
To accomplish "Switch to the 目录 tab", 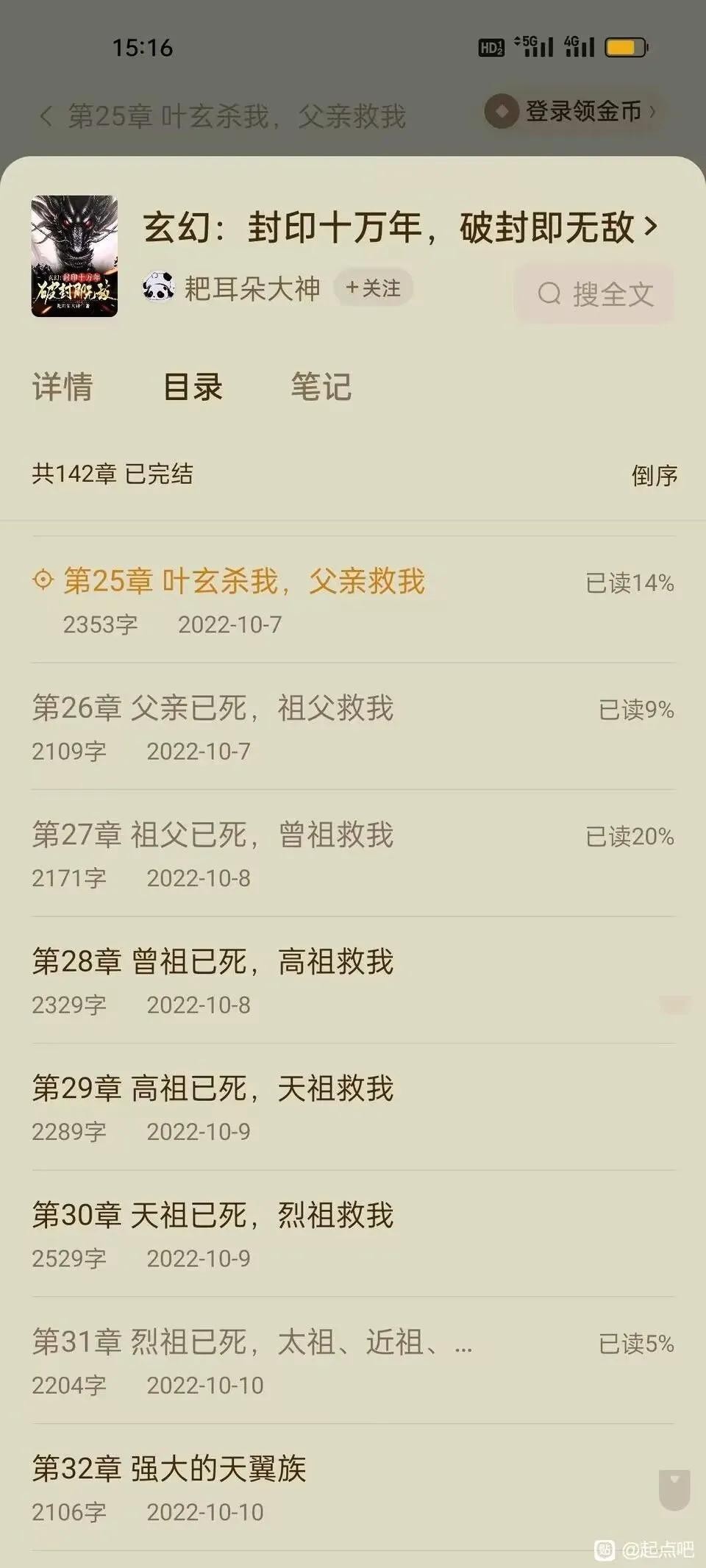I will click(x=193, y=387).
